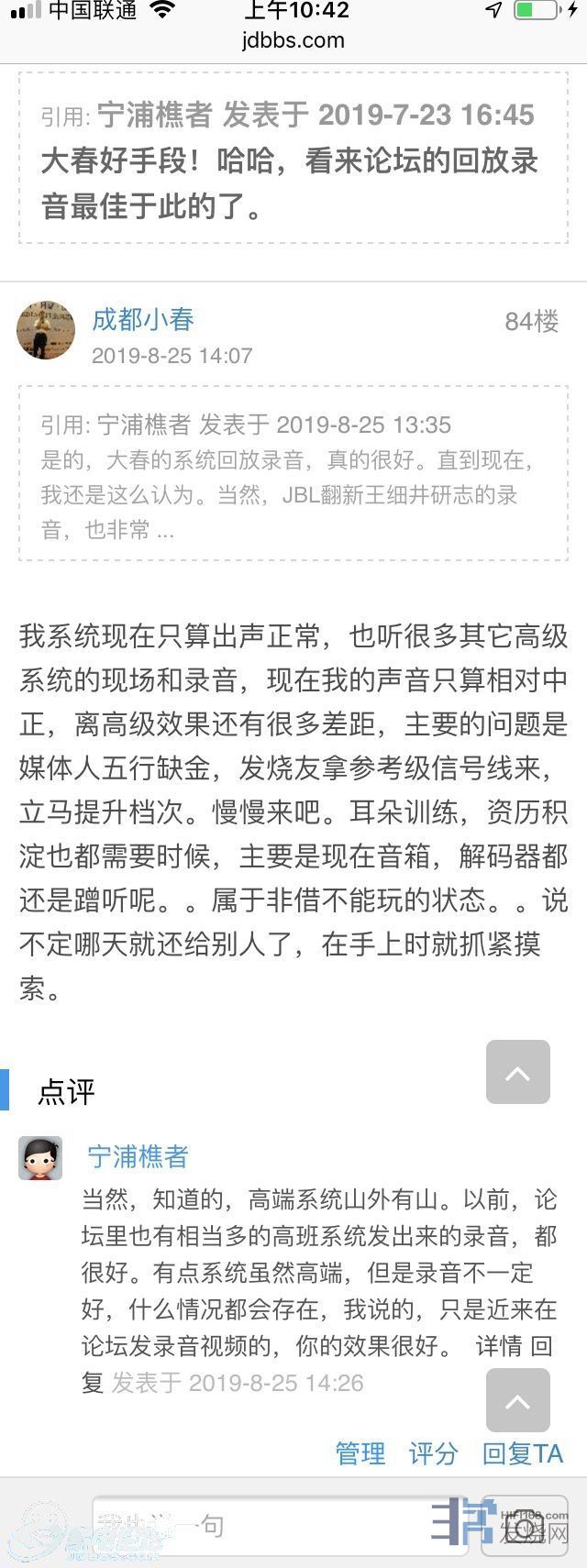Open 成都小春's profile by username
The image size is (587, 1568).
pyautogui.click(x=143, y=319)
